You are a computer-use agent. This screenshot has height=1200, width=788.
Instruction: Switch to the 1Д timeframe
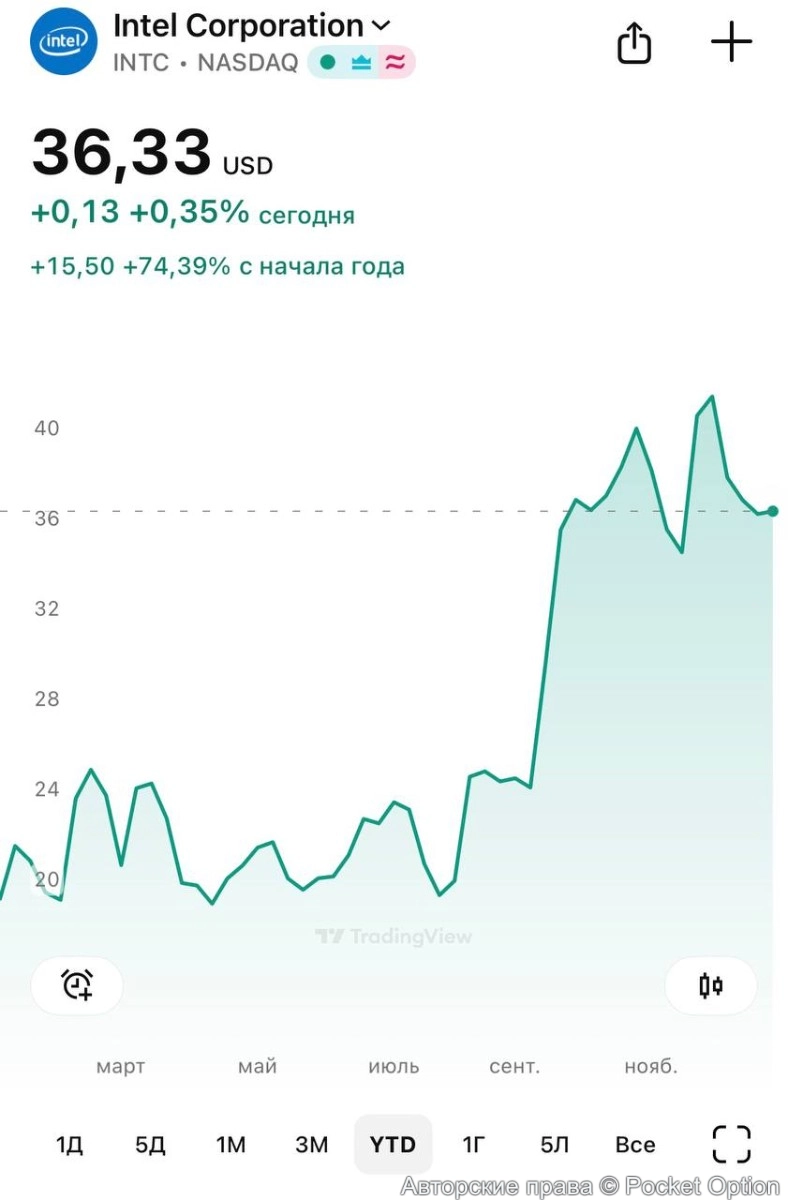click(x=69, y=1143)
